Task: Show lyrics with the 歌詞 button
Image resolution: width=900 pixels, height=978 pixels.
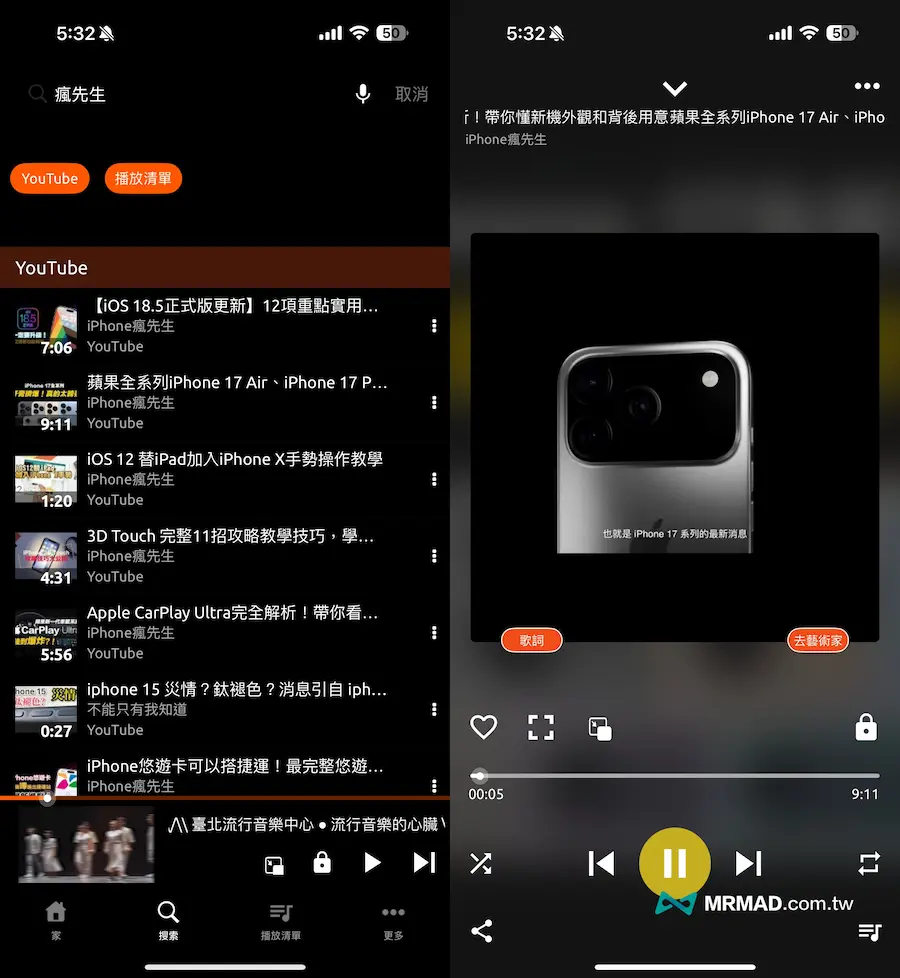Action: 532,640
